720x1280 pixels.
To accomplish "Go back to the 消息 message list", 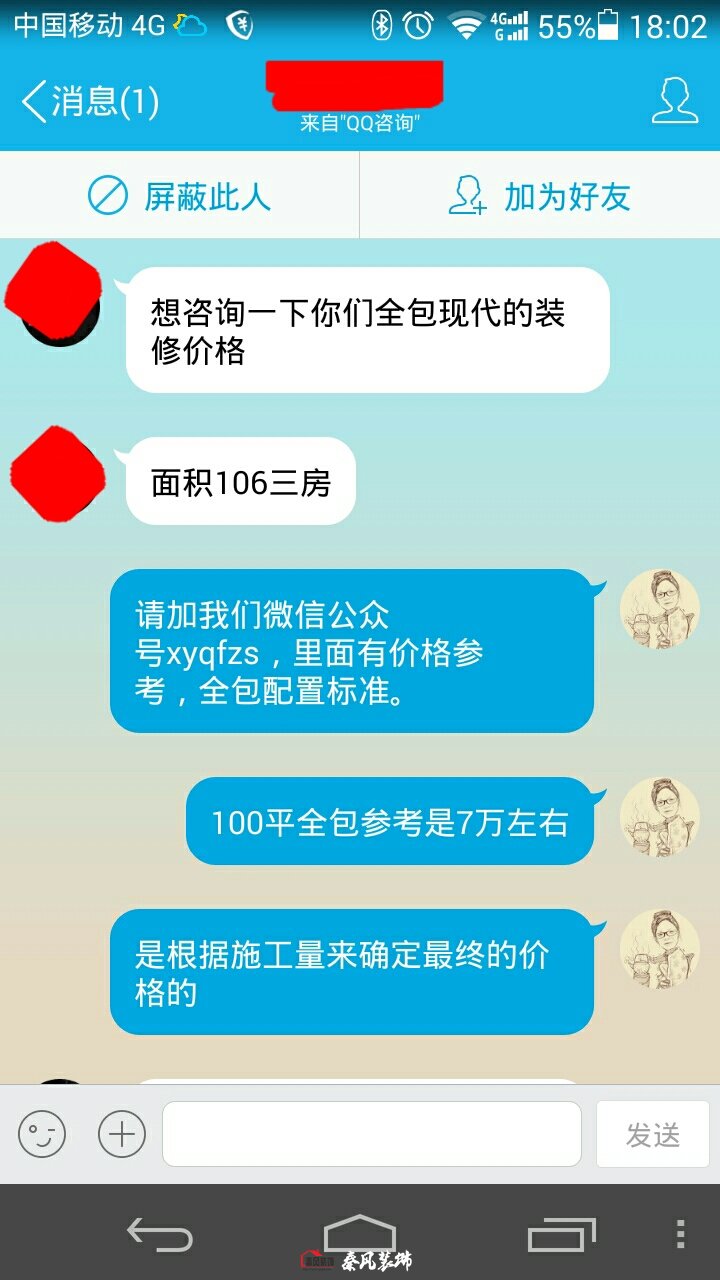I will click(x=90, y=102).
